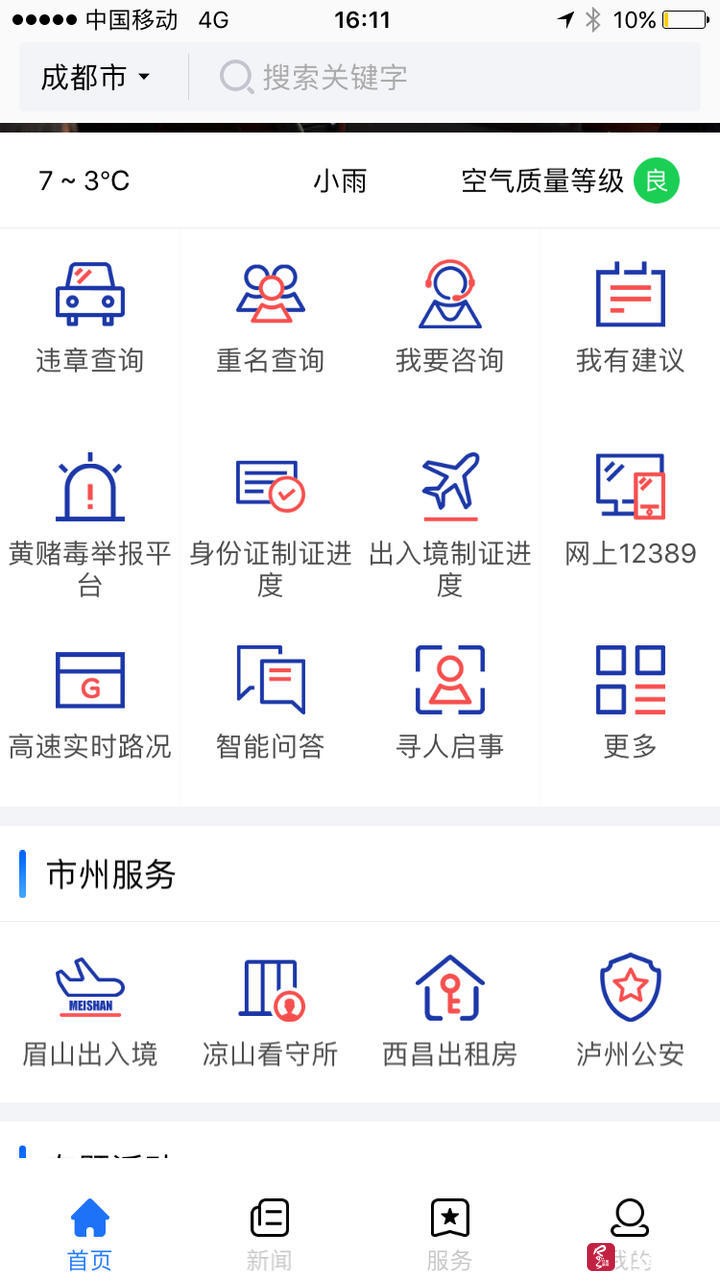Switch to the 服务 tab

click(450, 1234)
